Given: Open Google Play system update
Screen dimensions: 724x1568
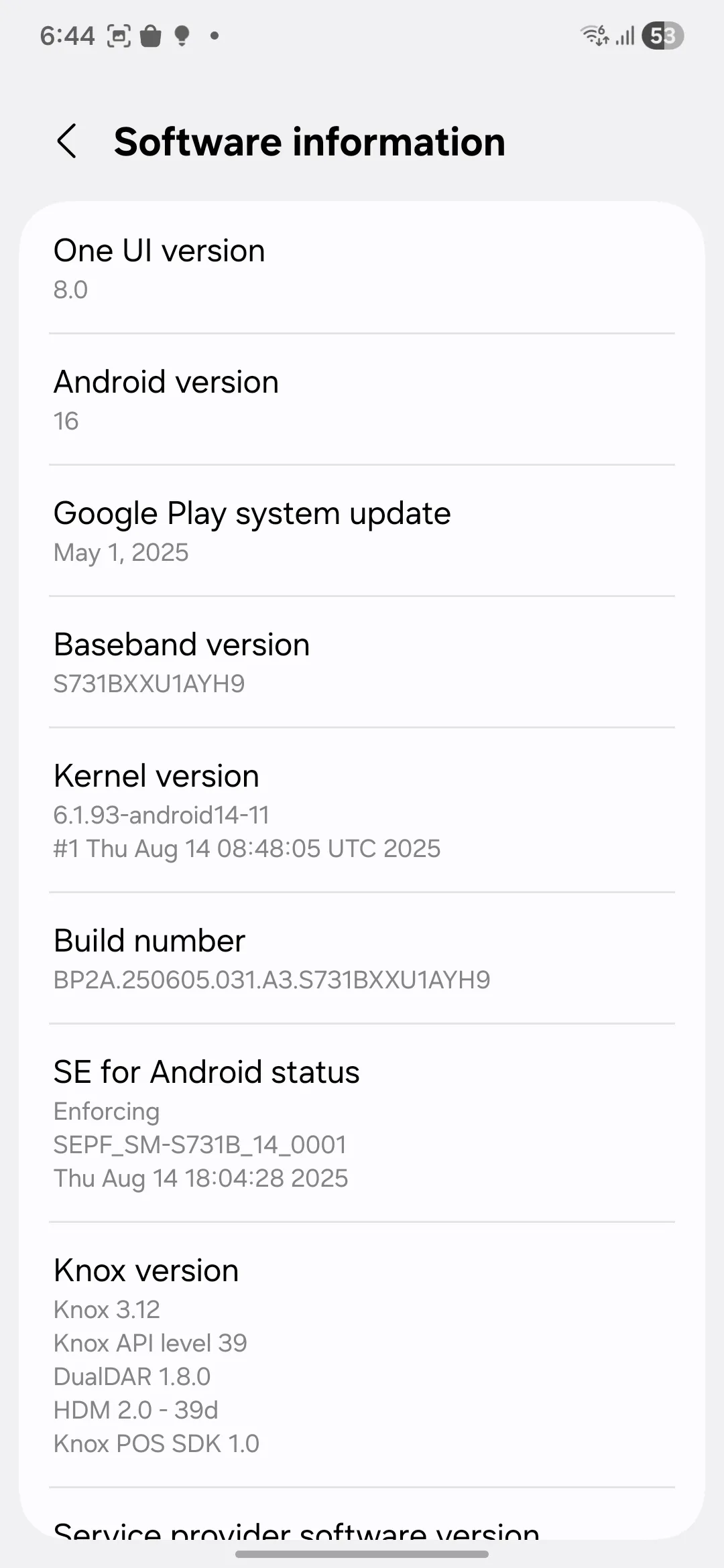Looking at the screenshot, I should pyautogui.click(x=362, y=531).
